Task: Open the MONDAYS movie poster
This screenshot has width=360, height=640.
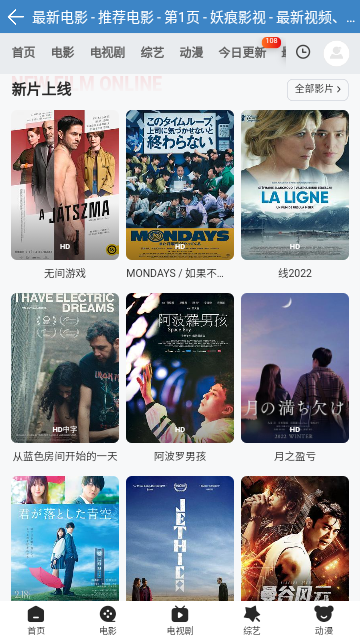Action: click(180, 185)
